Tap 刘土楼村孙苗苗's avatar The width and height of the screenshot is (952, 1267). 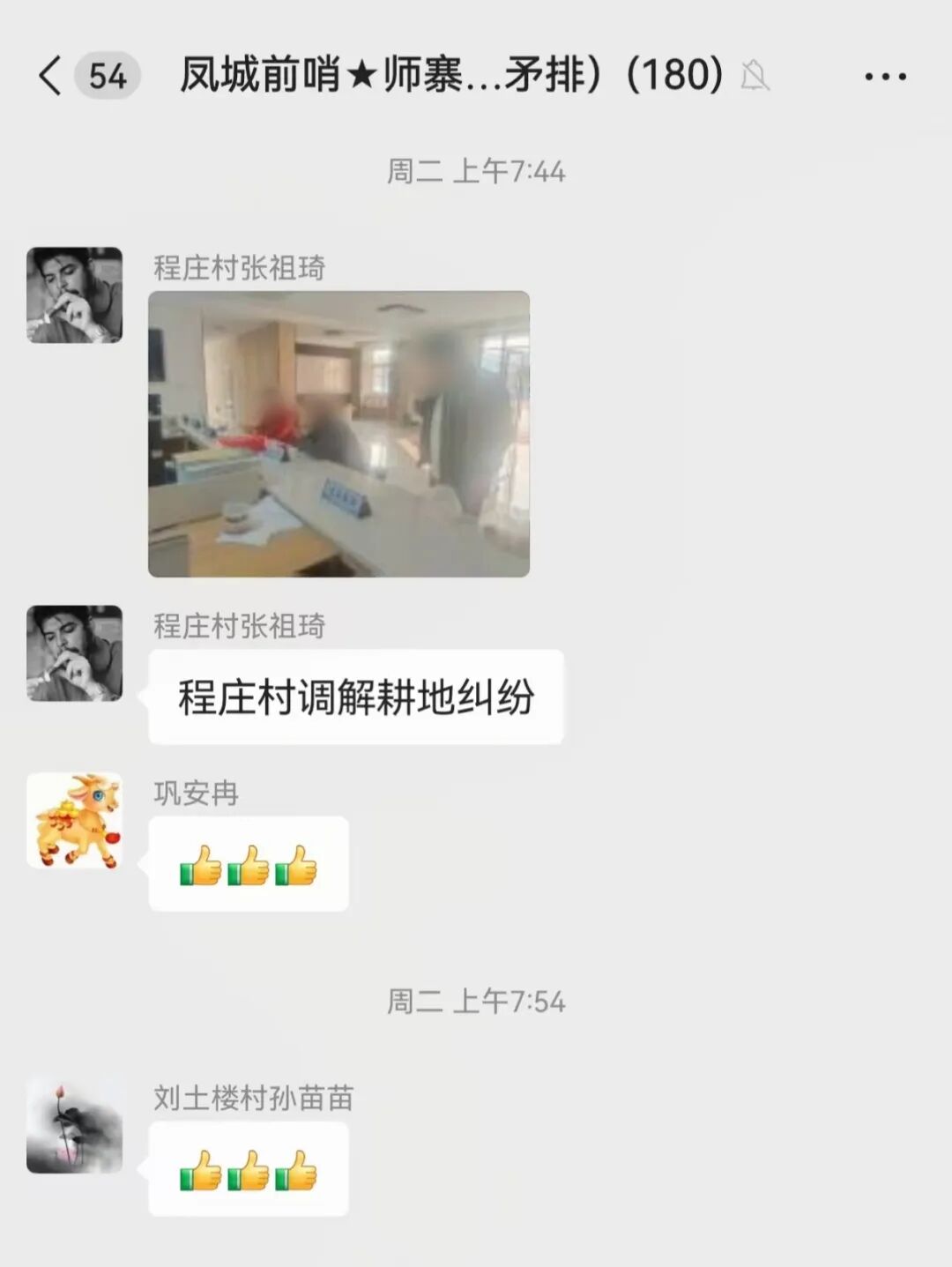pyautogui.click(x=74, y=1125)
